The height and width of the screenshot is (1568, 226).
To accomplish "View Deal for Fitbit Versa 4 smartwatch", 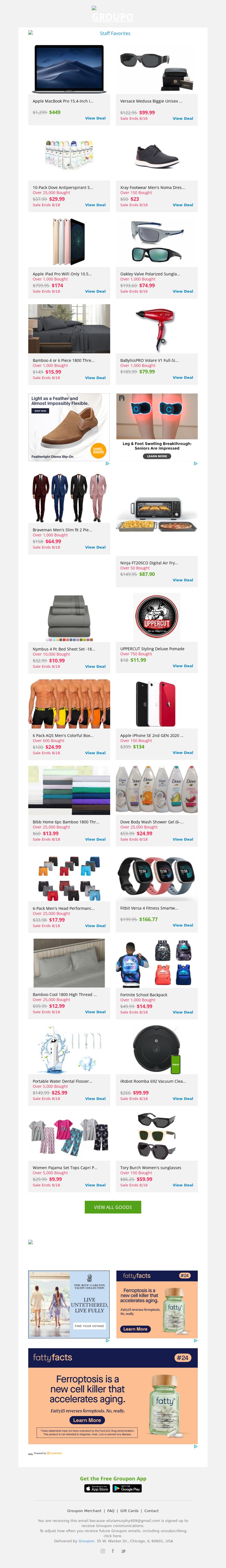I will coord(183,925).
